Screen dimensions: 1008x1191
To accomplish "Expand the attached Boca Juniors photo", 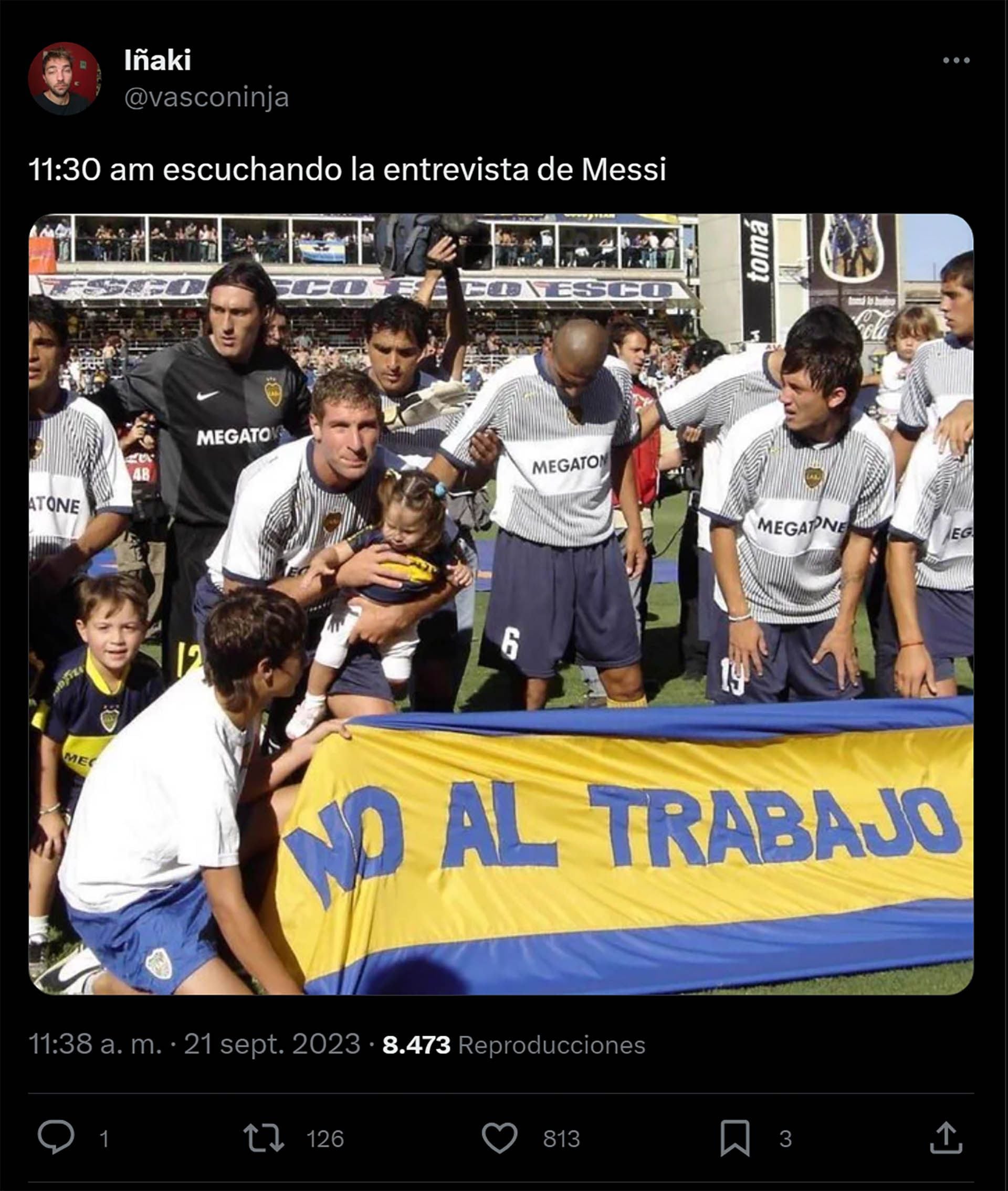I will (500, 604).
